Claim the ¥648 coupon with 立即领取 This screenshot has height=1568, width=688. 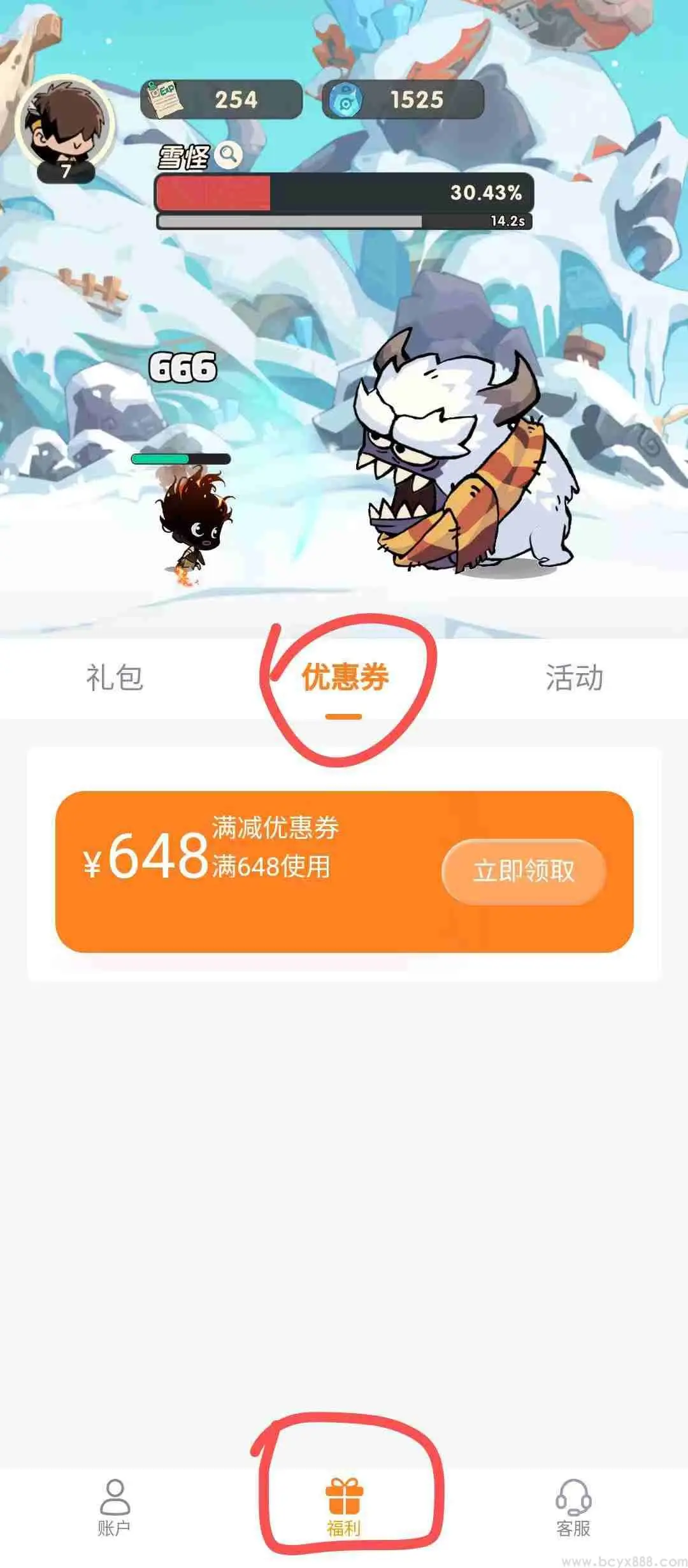(523, 871)
